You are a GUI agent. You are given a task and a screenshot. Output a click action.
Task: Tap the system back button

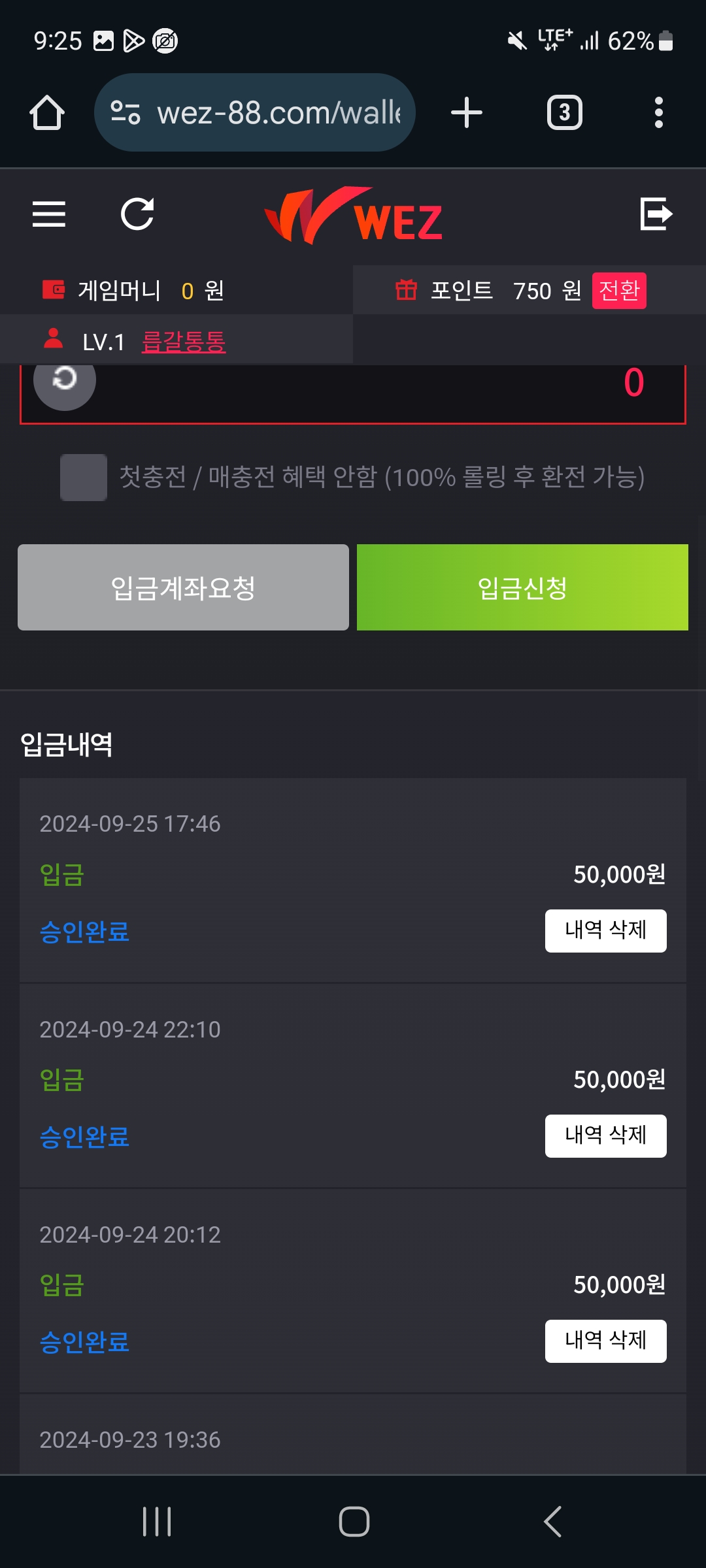pyautogui.click(x=553, y=1522)
